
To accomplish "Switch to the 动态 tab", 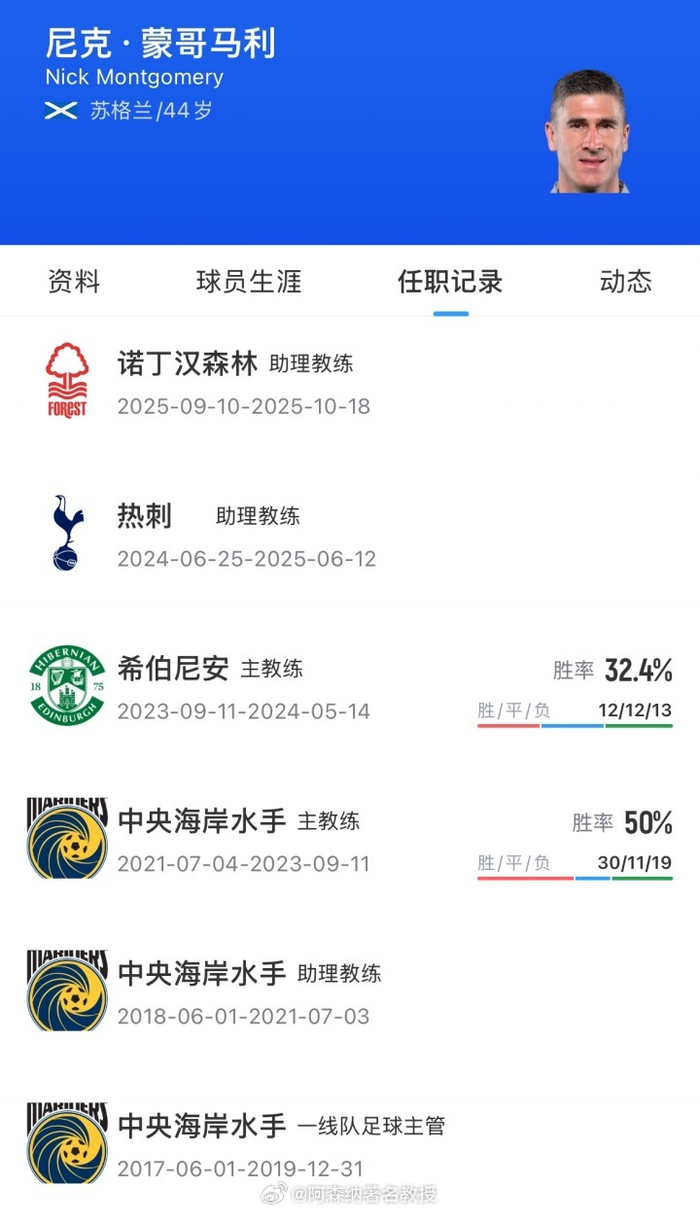I will point(625,282).
